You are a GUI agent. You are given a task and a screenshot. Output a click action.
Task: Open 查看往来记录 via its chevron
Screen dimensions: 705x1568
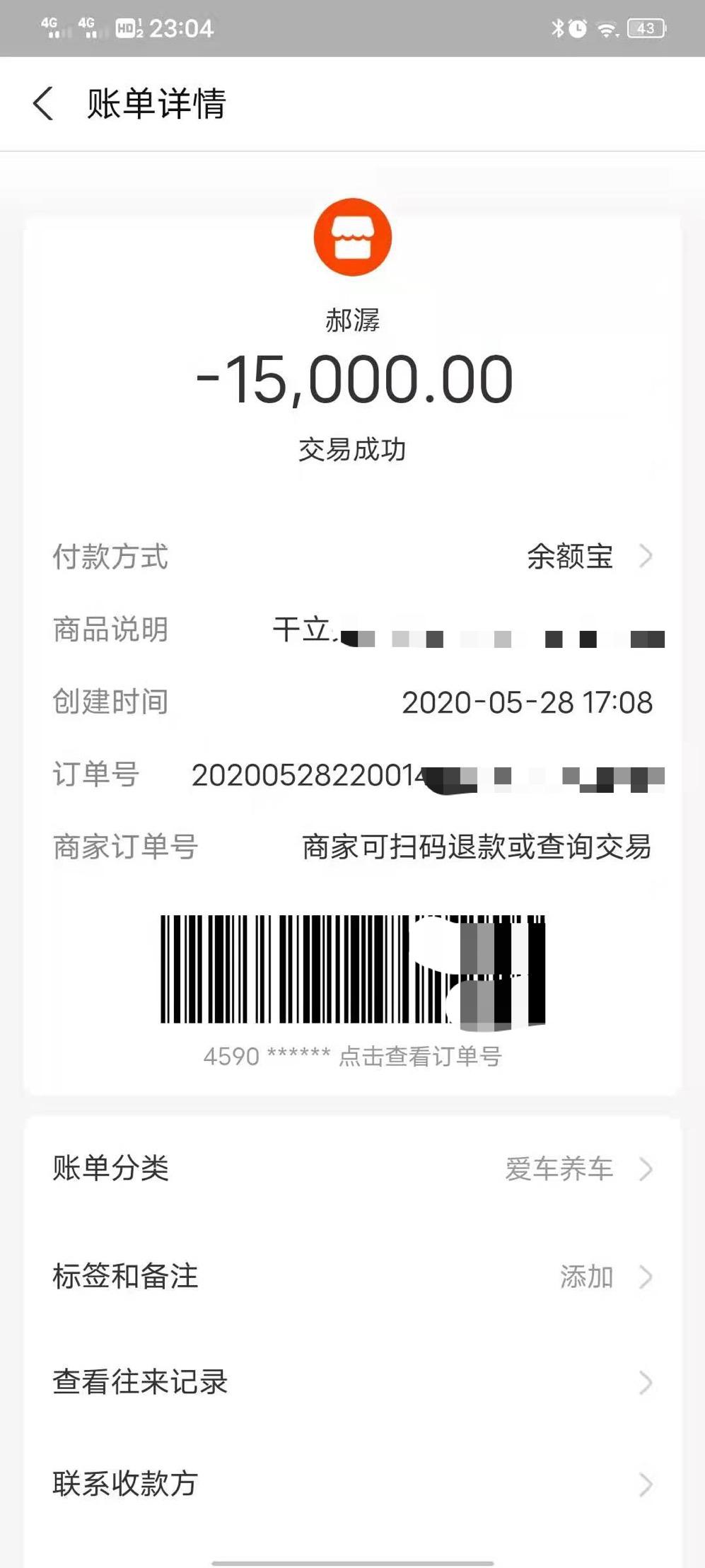[x=645, y=1383]
